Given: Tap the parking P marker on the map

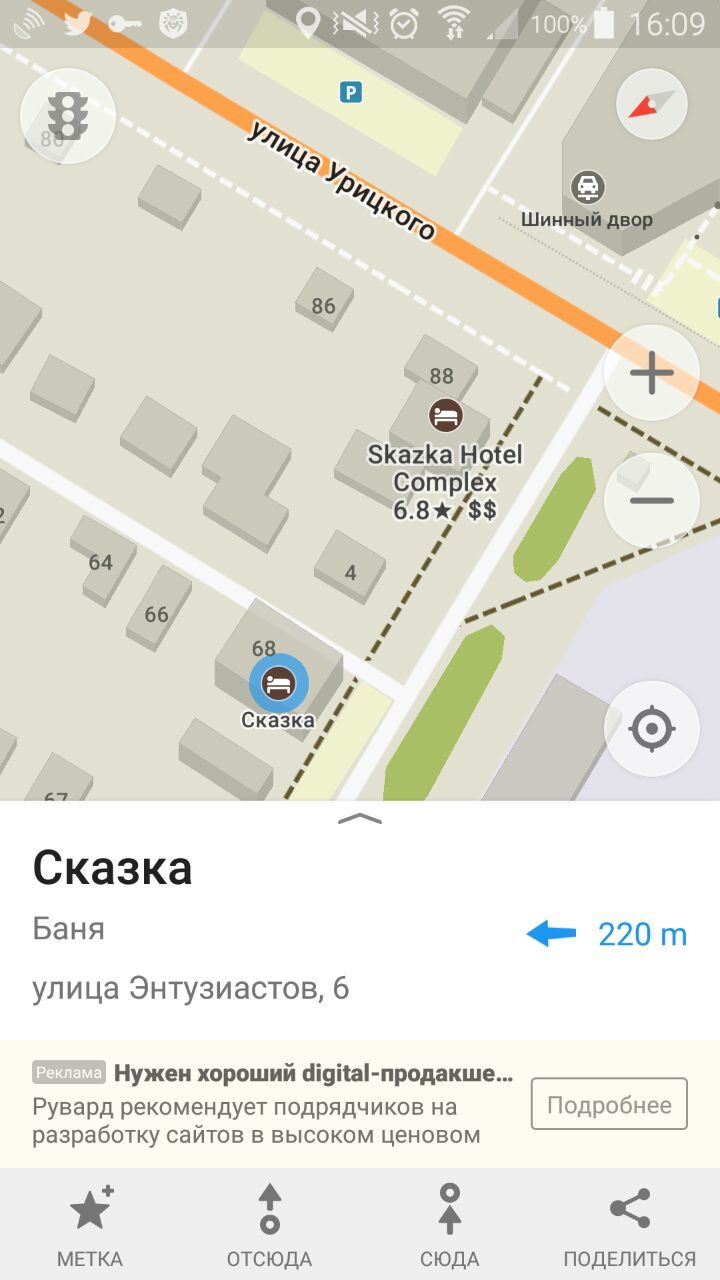Looking at the screenshot, I should (350, 93).
